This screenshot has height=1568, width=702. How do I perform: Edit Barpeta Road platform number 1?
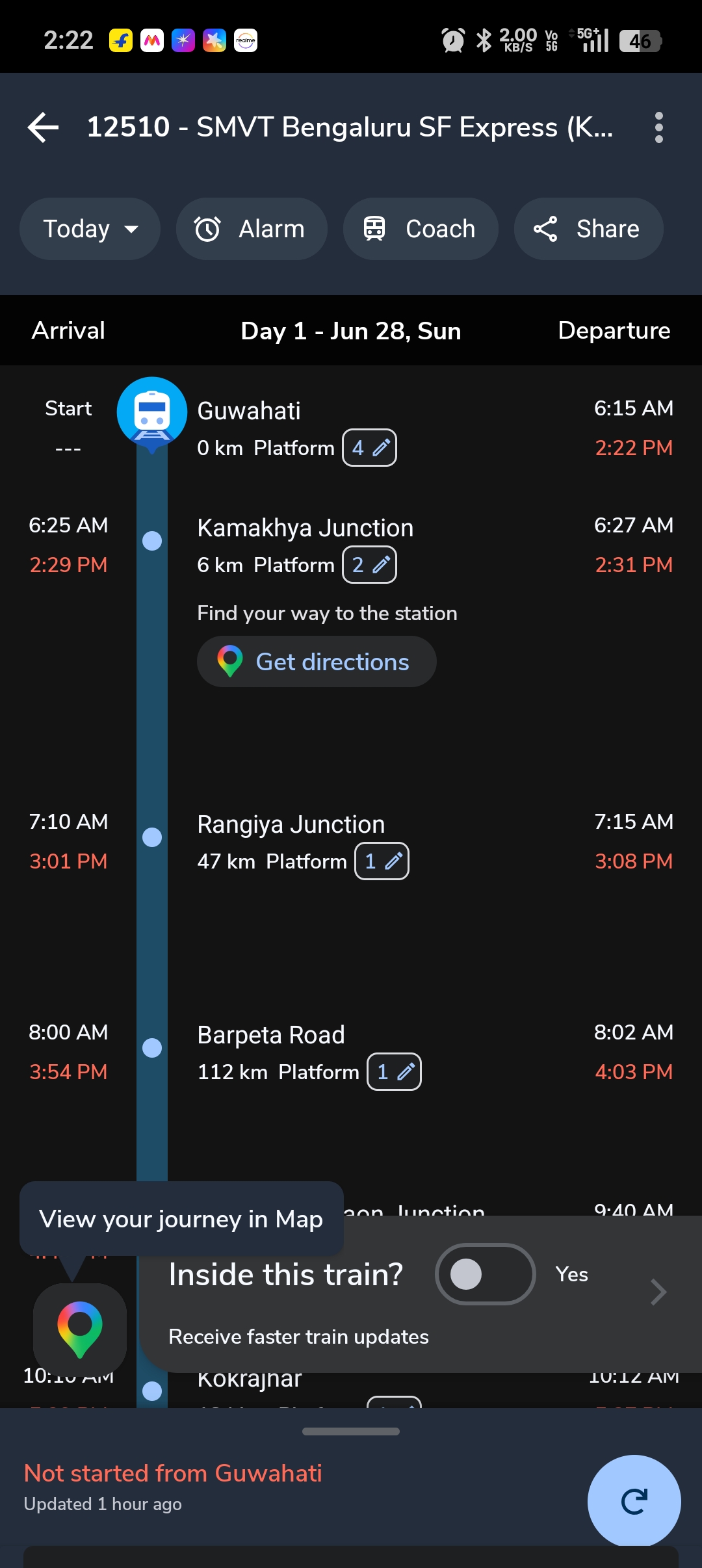394,1072
